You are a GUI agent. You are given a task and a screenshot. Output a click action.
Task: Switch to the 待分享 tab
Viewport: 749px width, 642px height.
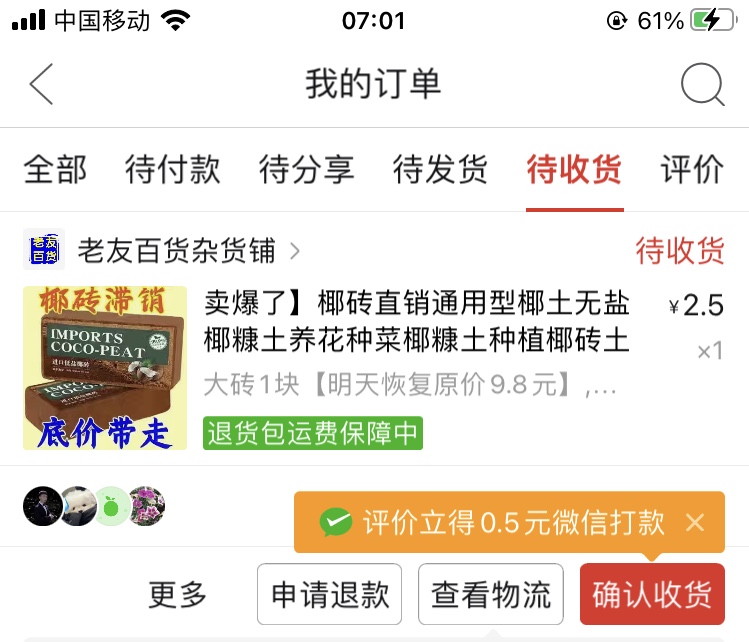pyautogui.click(x=306, y=169)
